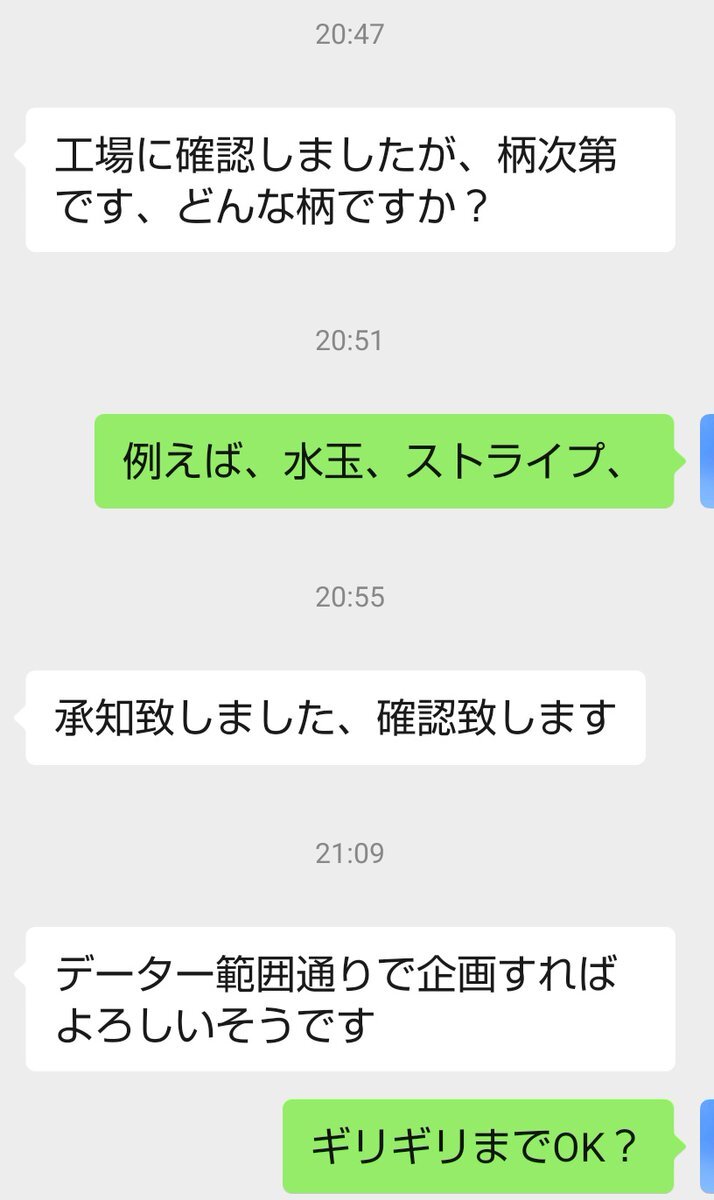Open sender avatar beside ギリギリまでOK？ message
The image size is (714, 1200).
707,1146
